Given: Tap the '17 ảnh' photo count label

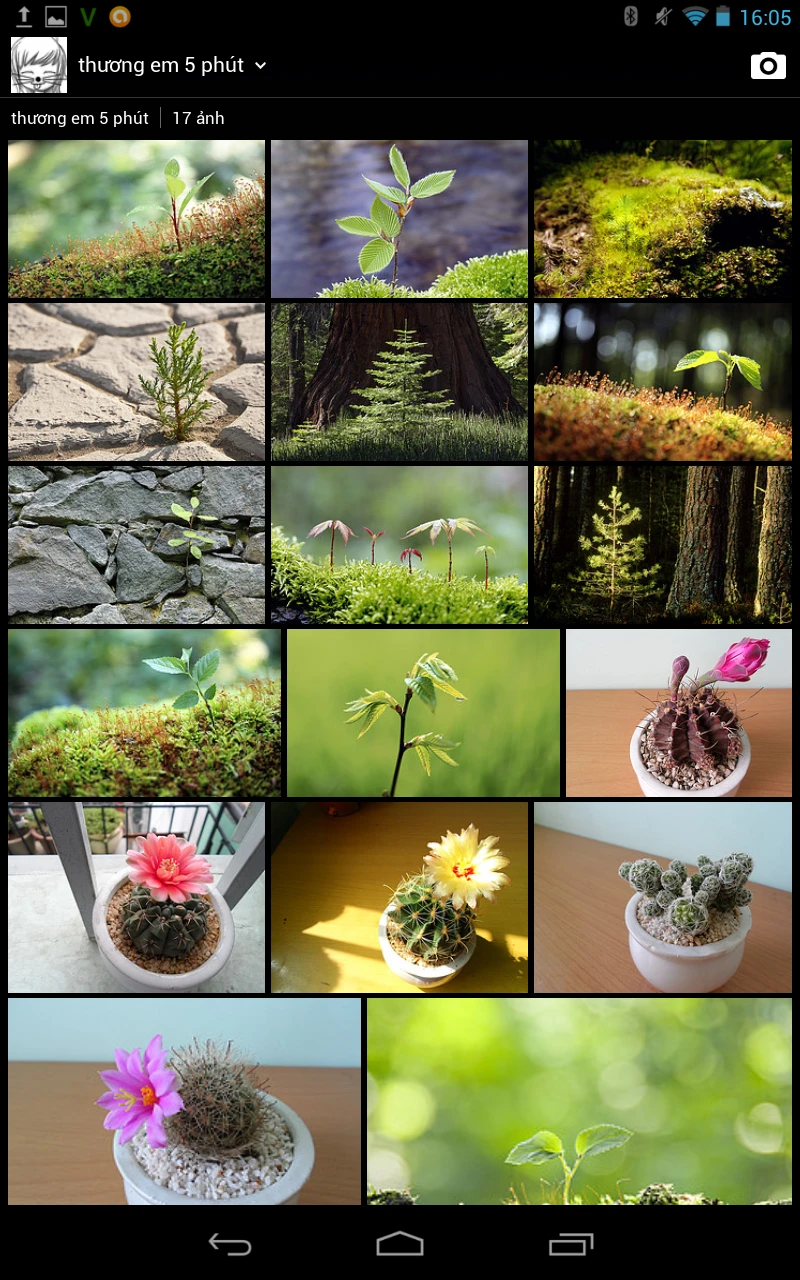Looking at the screenshot, I should tap(197, 118).
